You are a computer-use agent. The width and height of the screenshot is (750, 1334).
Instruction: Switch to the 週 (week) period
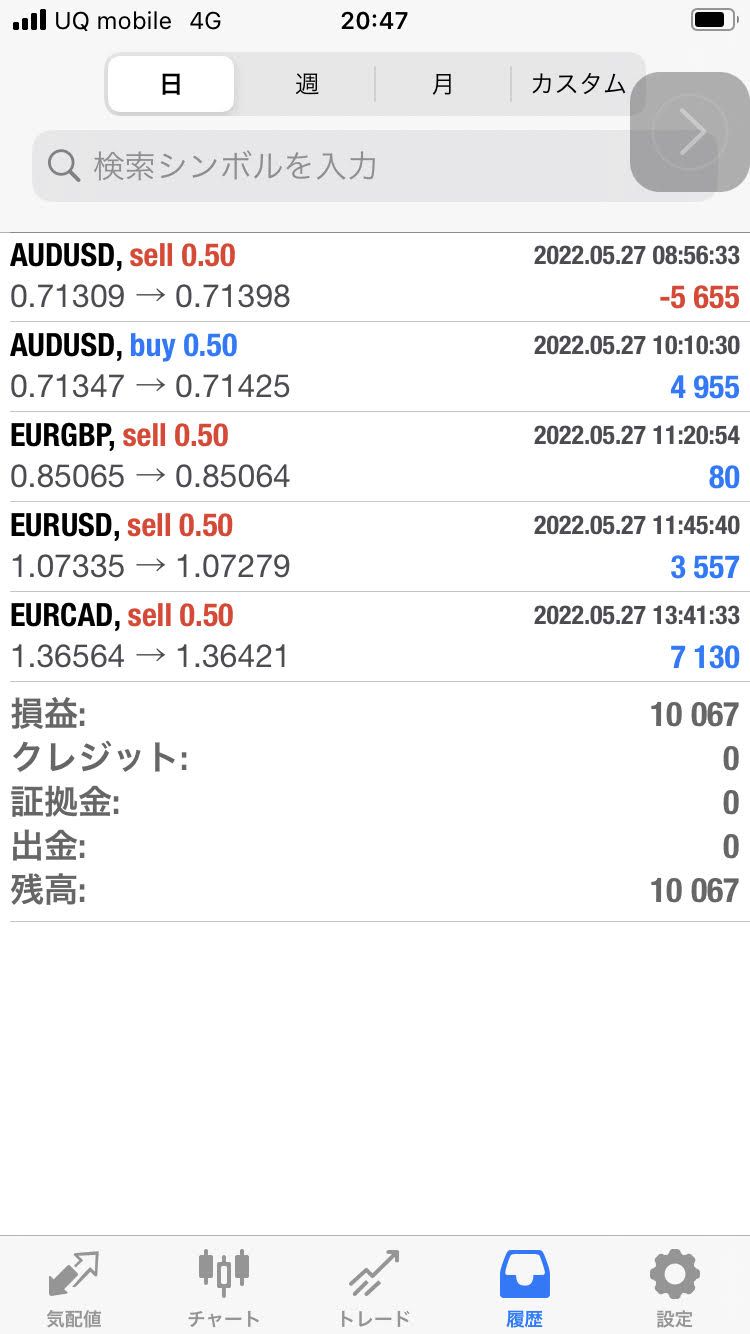[307, 84]
